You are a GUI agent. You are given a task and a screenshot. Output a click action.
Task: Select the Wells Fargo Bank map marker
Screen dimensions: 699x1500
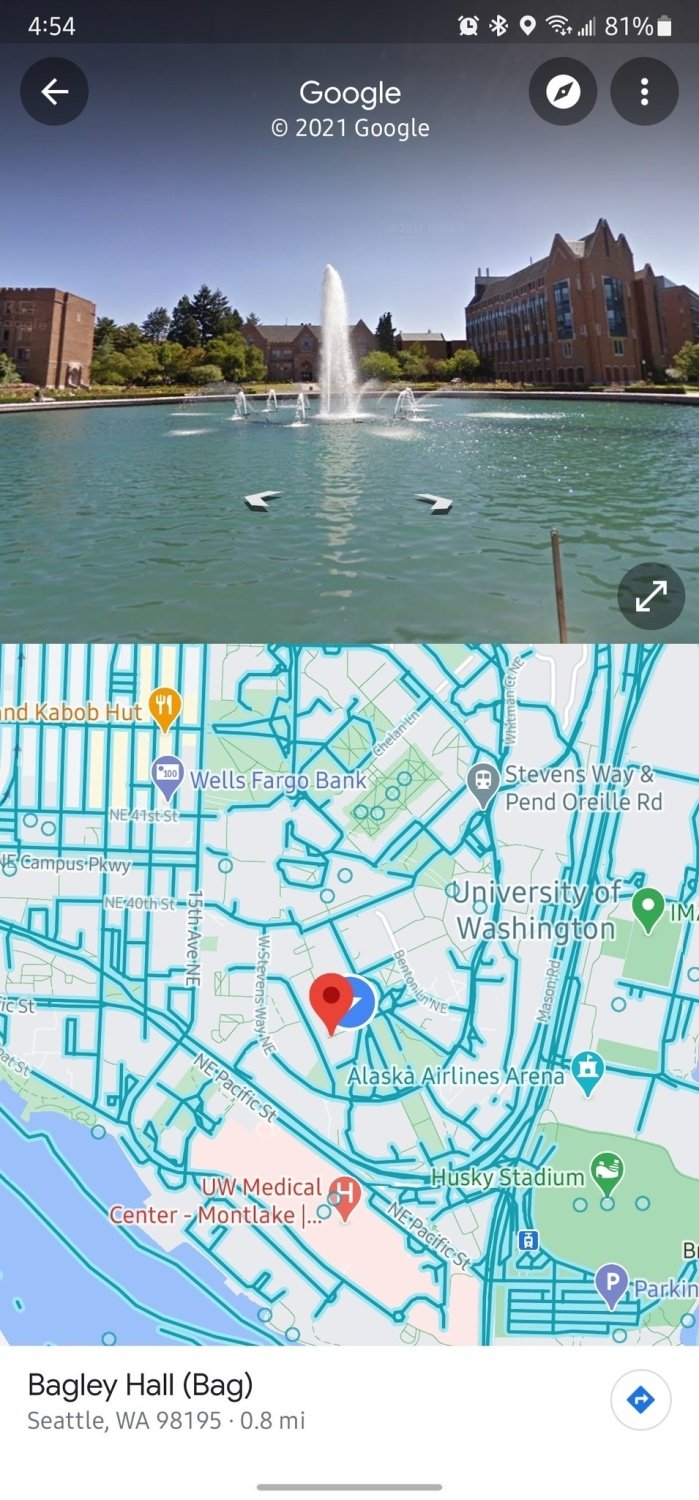coord(167,775)
